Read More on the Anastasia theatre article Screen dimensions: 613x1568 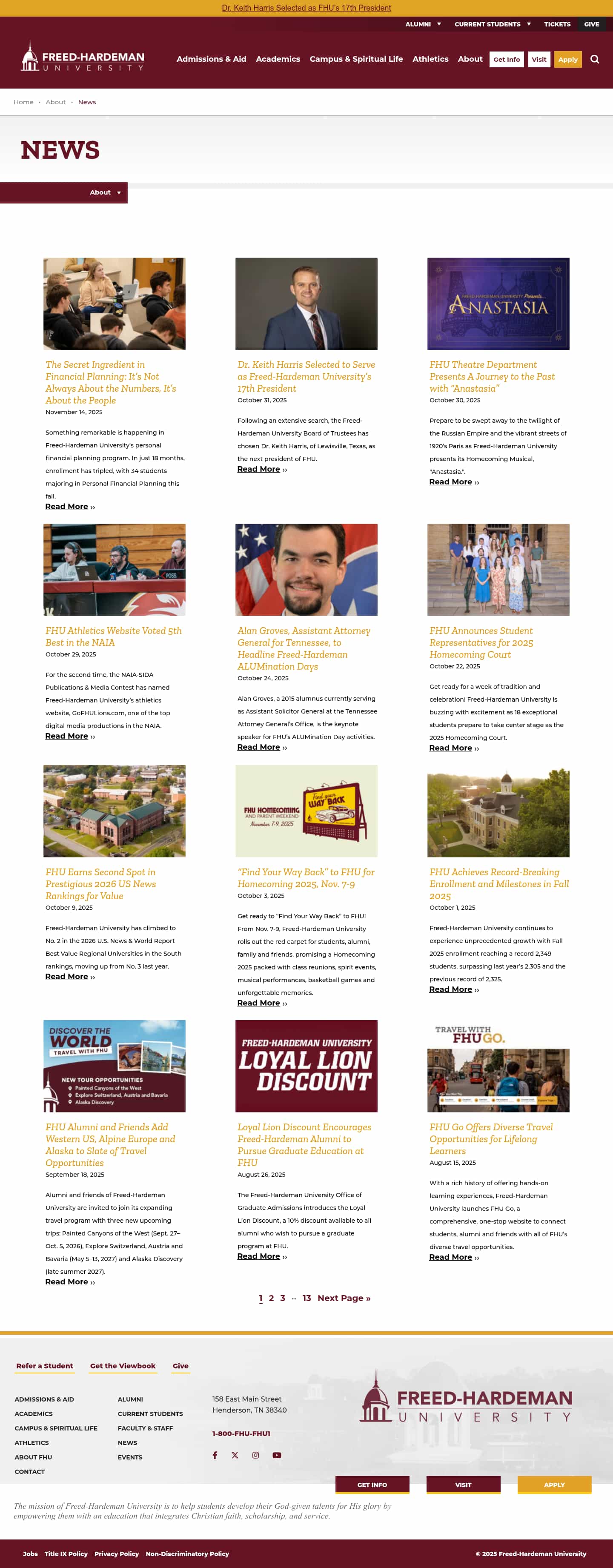click(451, 482)
